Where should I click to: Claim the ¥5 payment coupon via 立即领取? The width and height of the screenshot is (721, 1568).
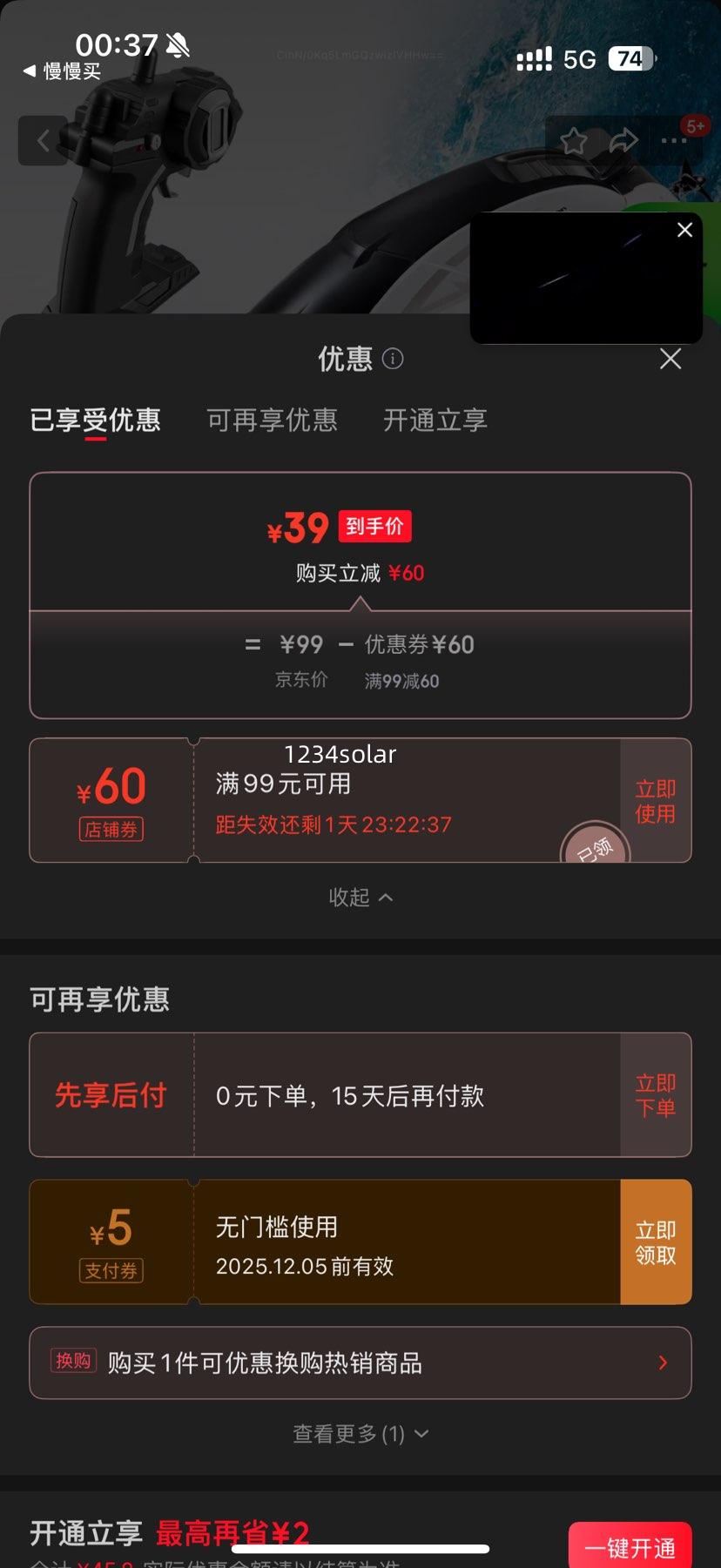(655, 1242)
